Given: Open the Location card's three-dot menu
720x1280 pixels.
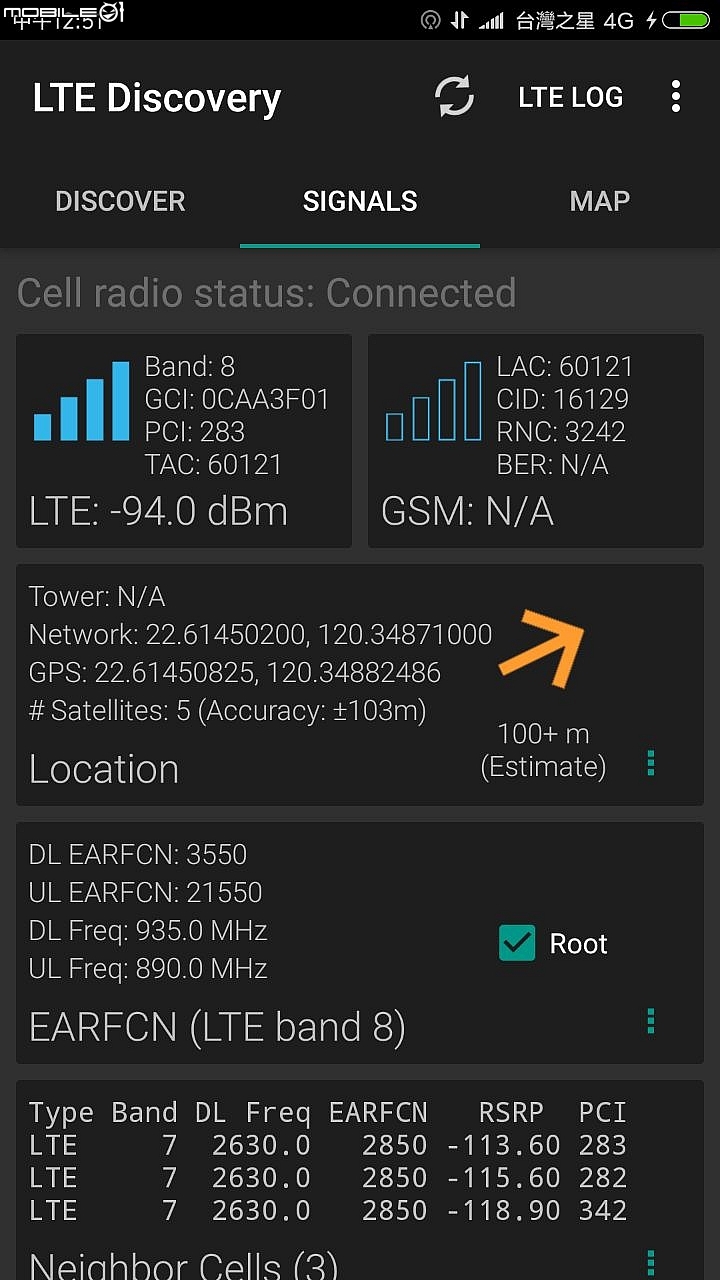Looking at the screenshot, I should [x=651, y=763].
